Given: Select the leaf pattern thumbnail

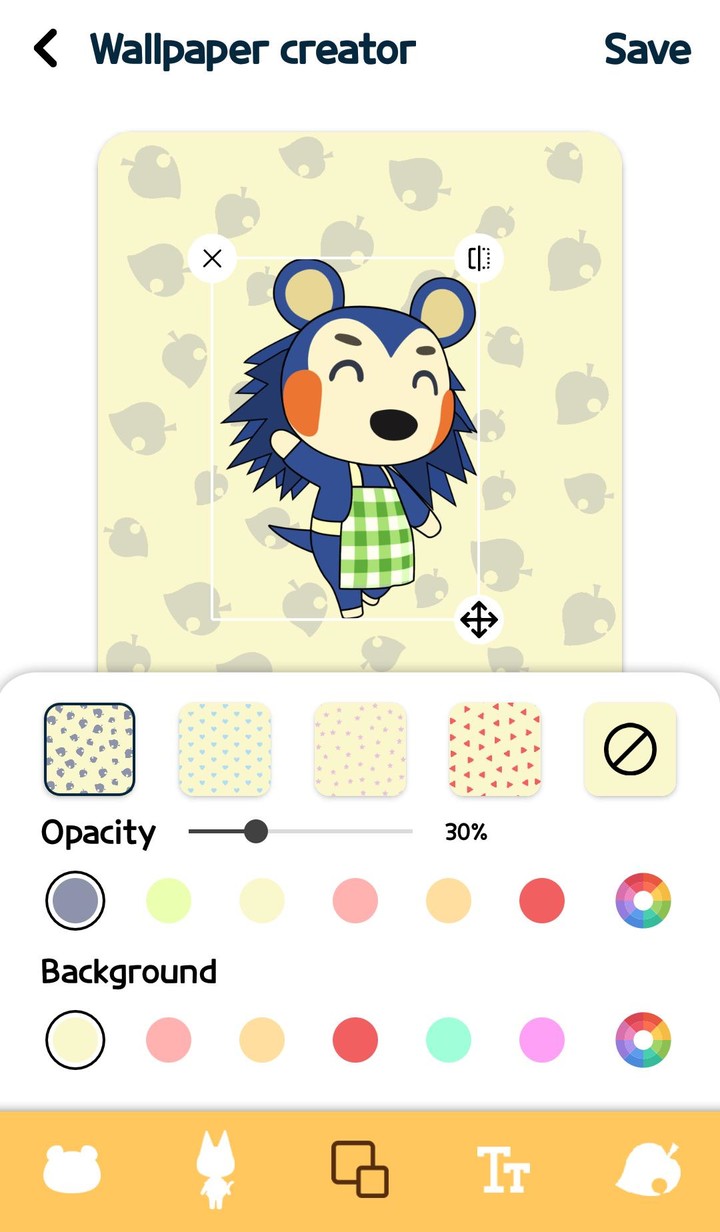Looking at the screenshot, I should point(90,749).
